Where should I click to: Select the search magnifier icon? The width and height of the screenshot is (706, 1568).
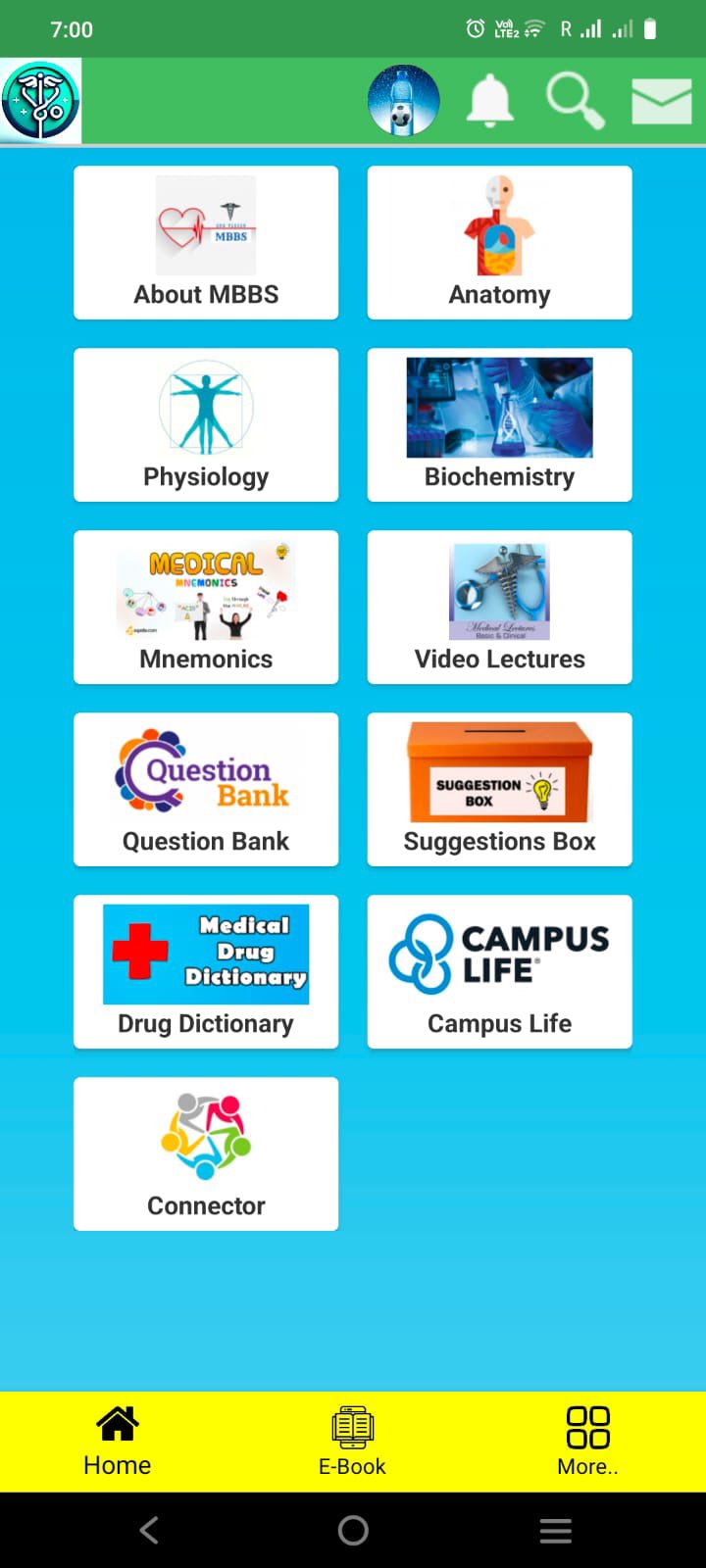tap(574, 101)
